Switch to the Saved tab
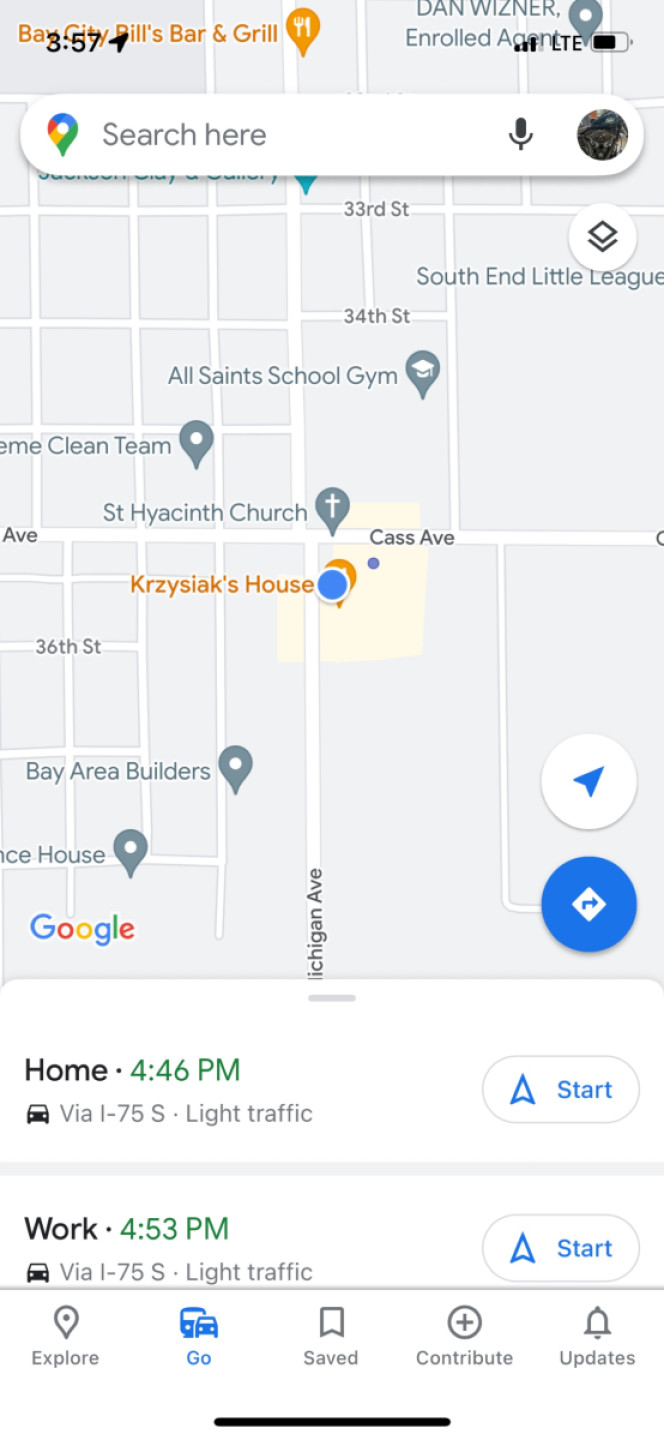Screen dimensions: 664x1440 (331, 1336)
